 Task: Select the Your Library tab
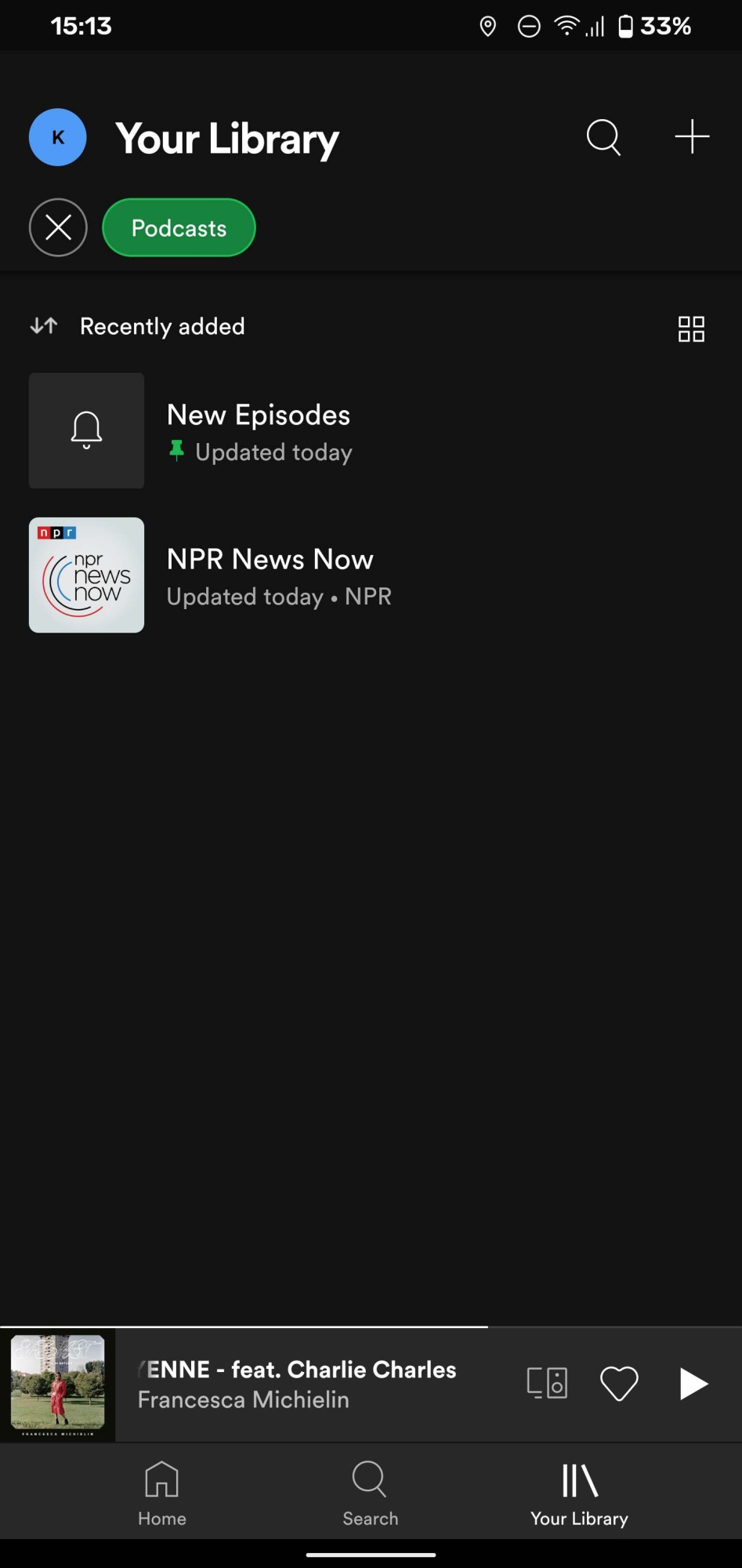[579, 1493]
